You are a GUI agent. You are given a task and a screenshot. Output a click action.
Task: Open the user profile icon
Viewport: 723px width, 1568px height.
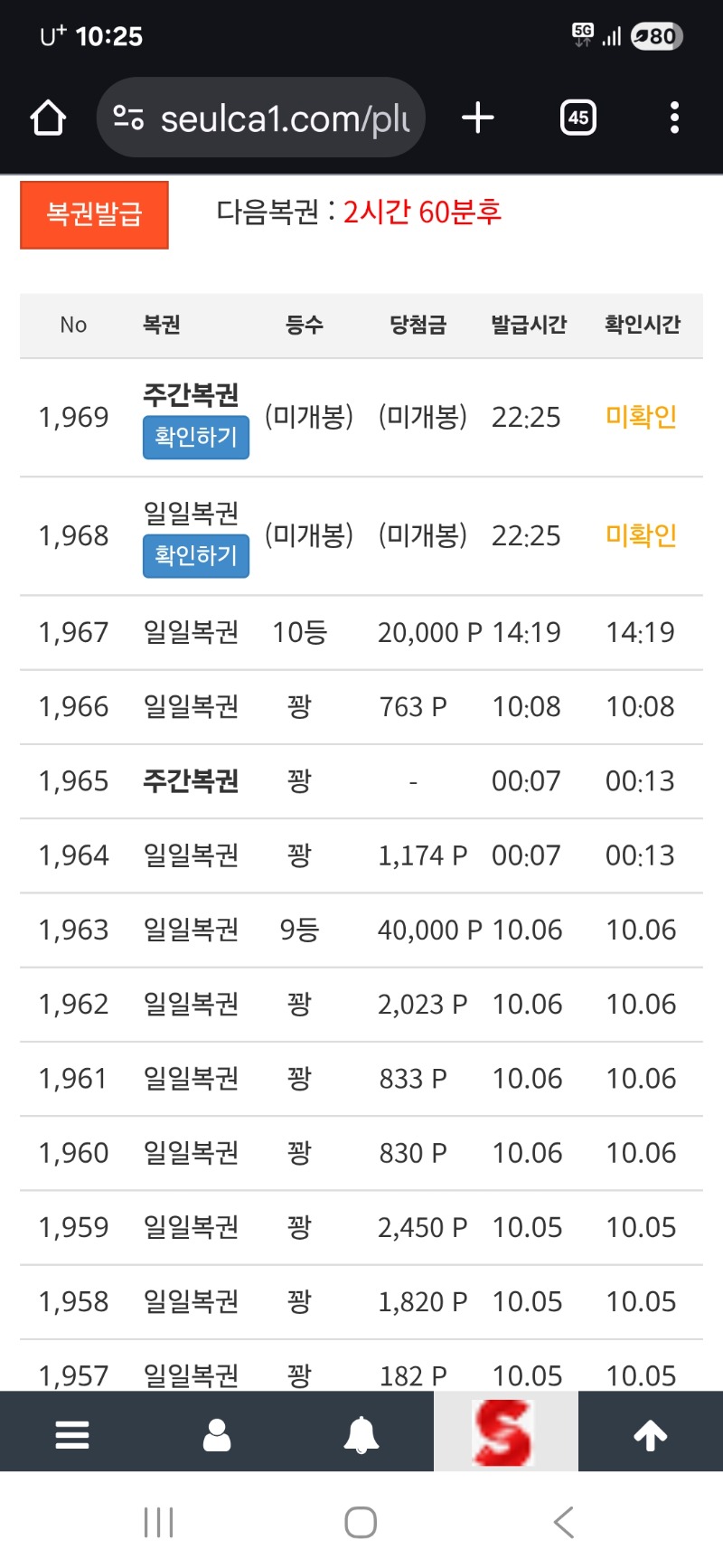pyautogui.click(x=217, y=1434)
